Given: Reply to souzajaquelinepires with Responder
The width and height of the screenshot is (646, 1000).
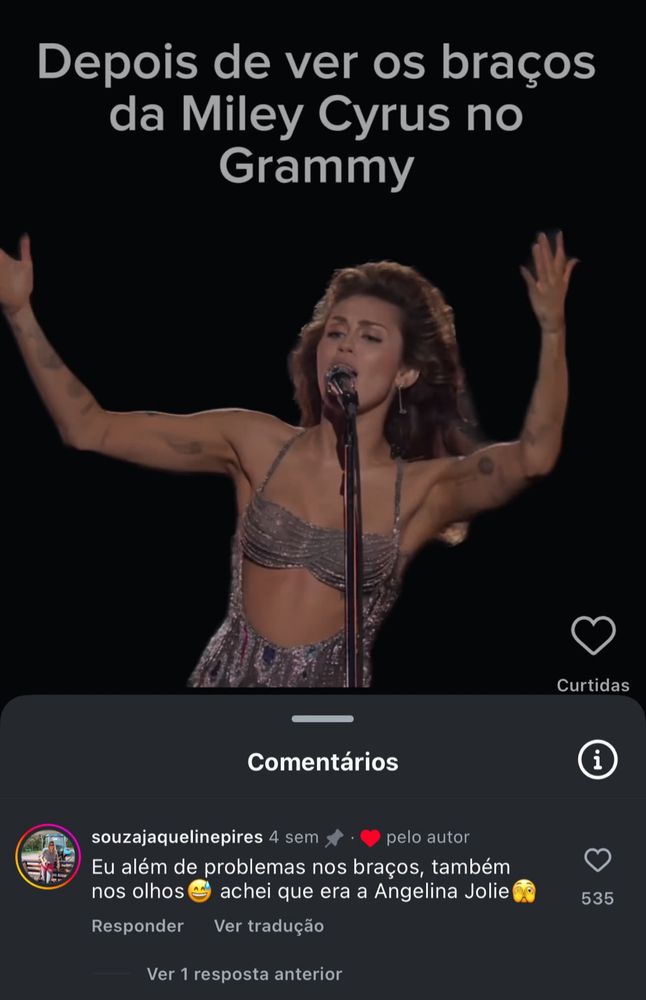Looking at the screenshot, I should pyautogui.click(x=137, y=926).
